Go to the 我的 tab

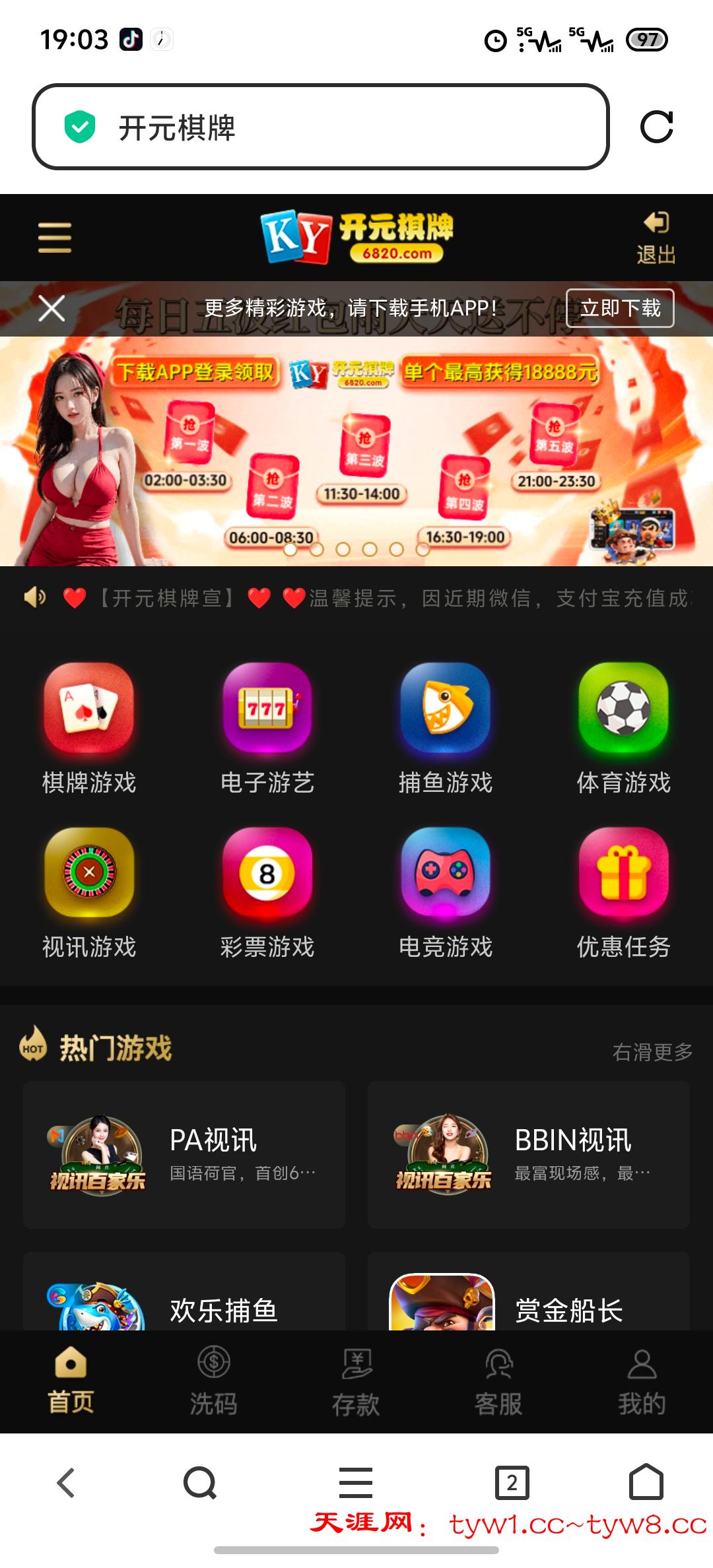click(641, 1383)
